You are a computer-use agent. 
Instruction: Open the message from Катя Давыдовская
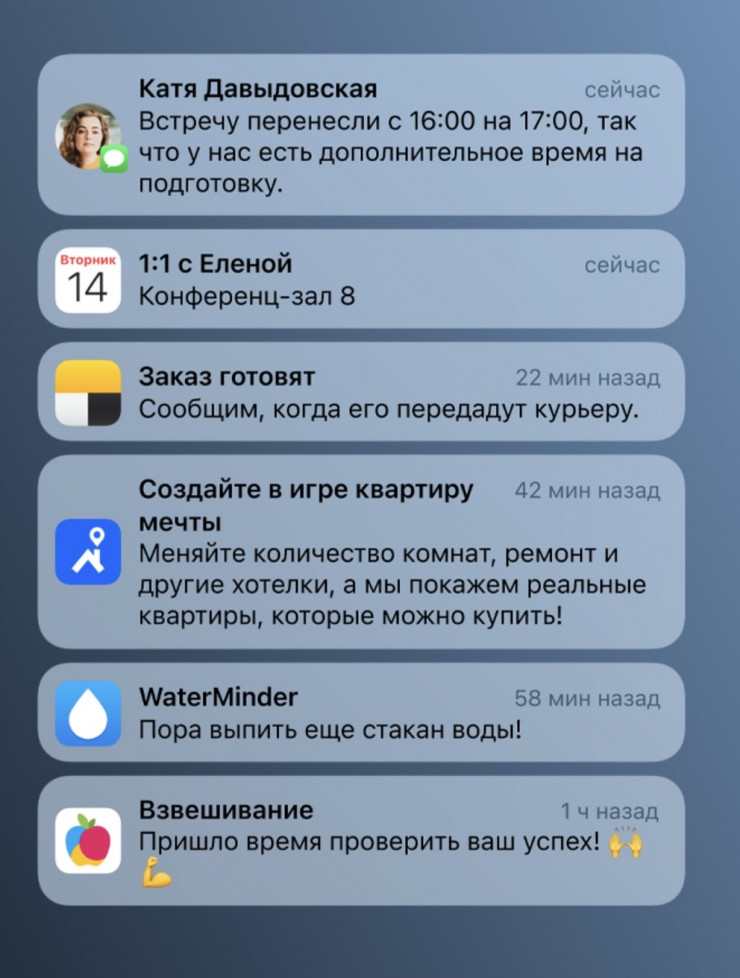[360, 135]
